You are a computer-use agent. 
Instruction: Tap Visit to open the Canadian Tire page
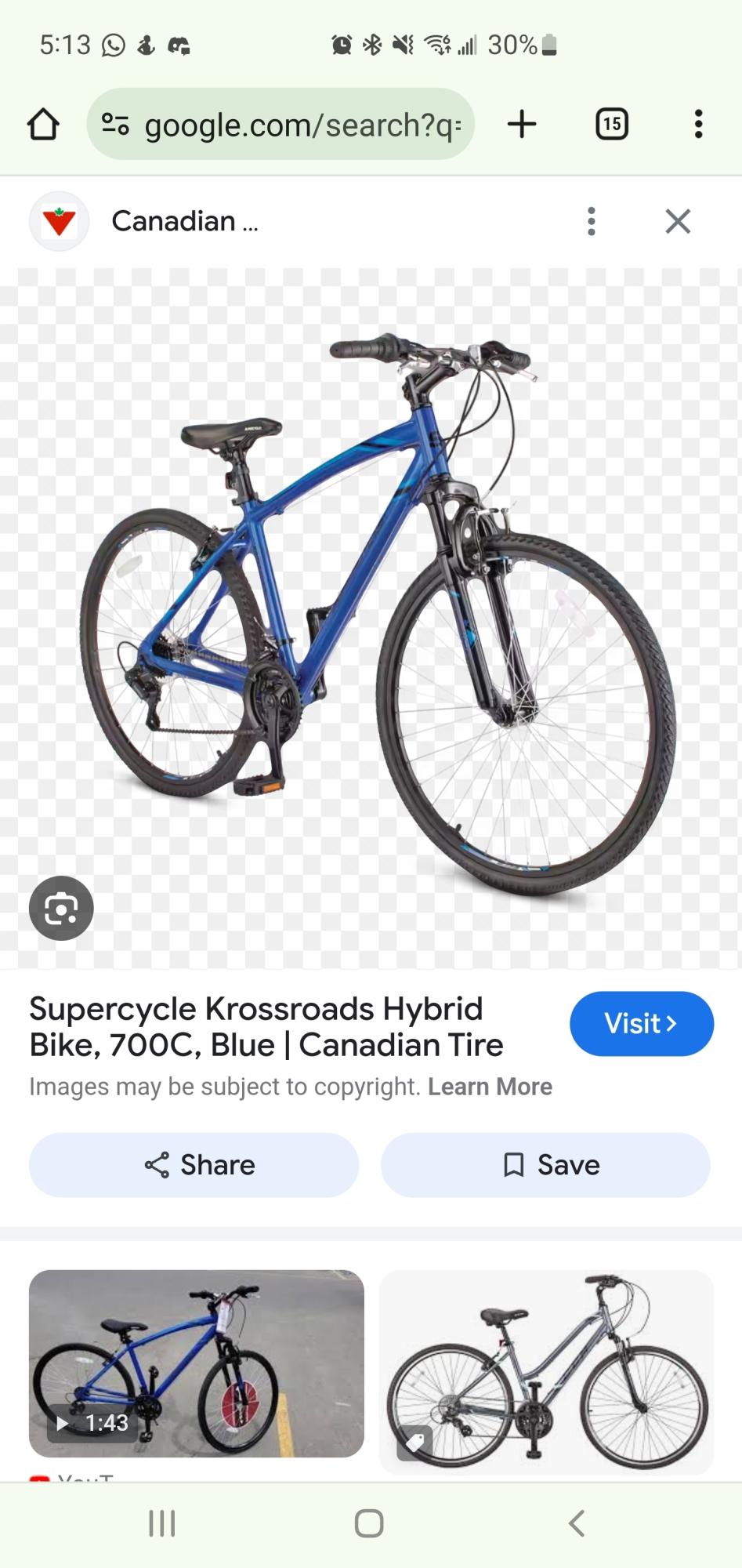coord(641,1024)
